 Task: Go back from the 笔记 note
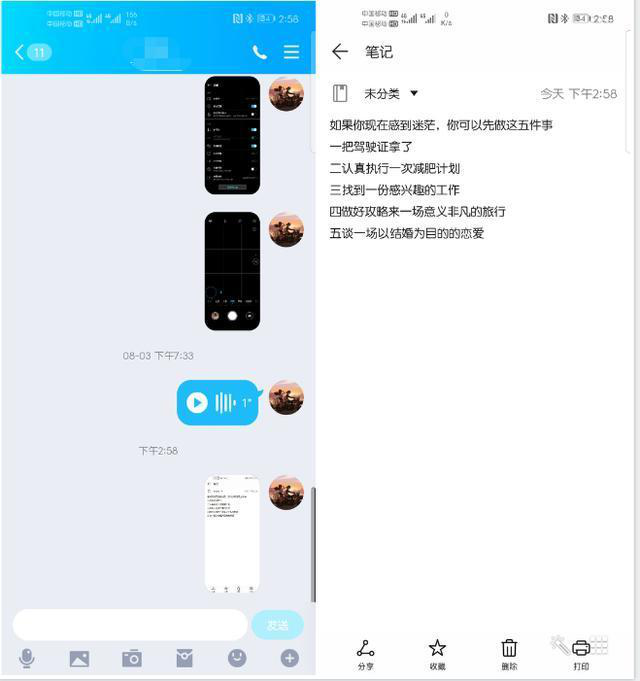click(340, 52)
